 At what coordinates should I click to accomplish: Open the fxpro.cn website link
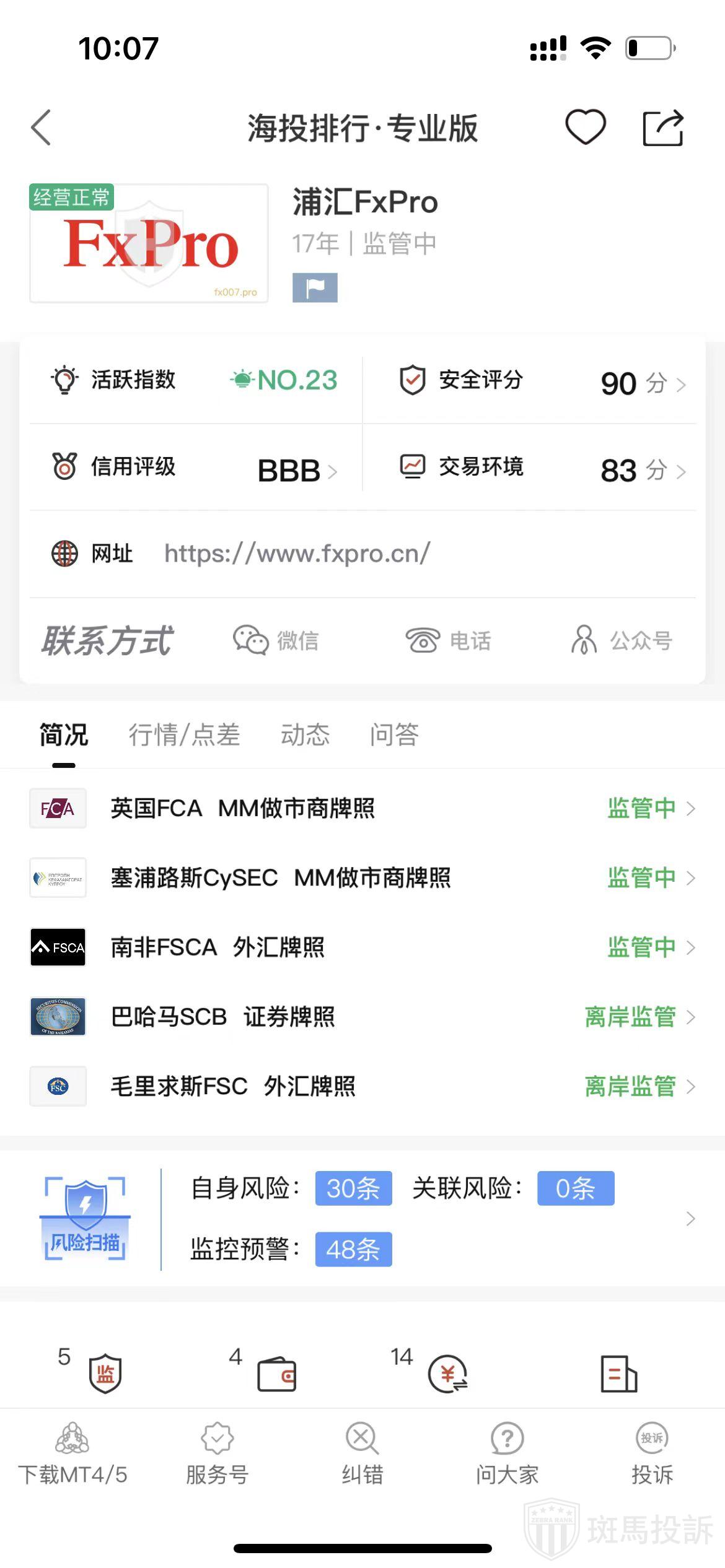point(297,554)
